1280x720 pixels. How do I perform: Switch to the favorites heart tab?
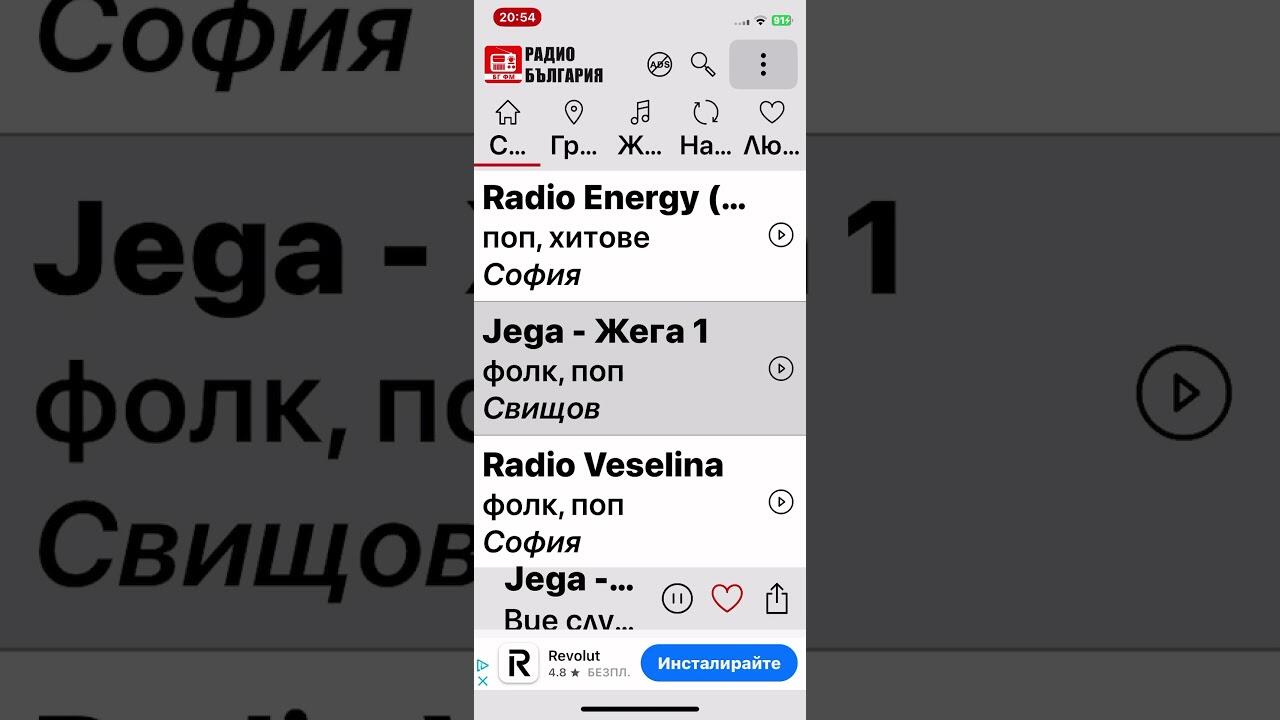[x=772, y=128]
